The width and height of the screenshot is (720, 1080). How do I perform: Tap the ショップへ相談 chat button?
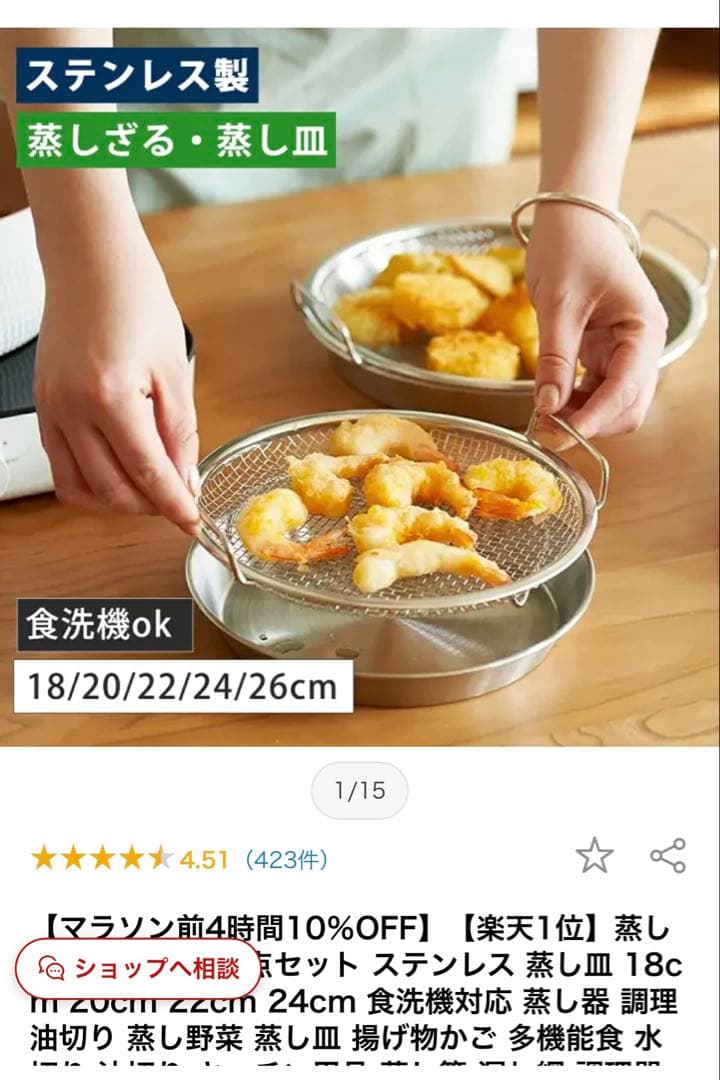pyautogui.click(x=139, y=968)
